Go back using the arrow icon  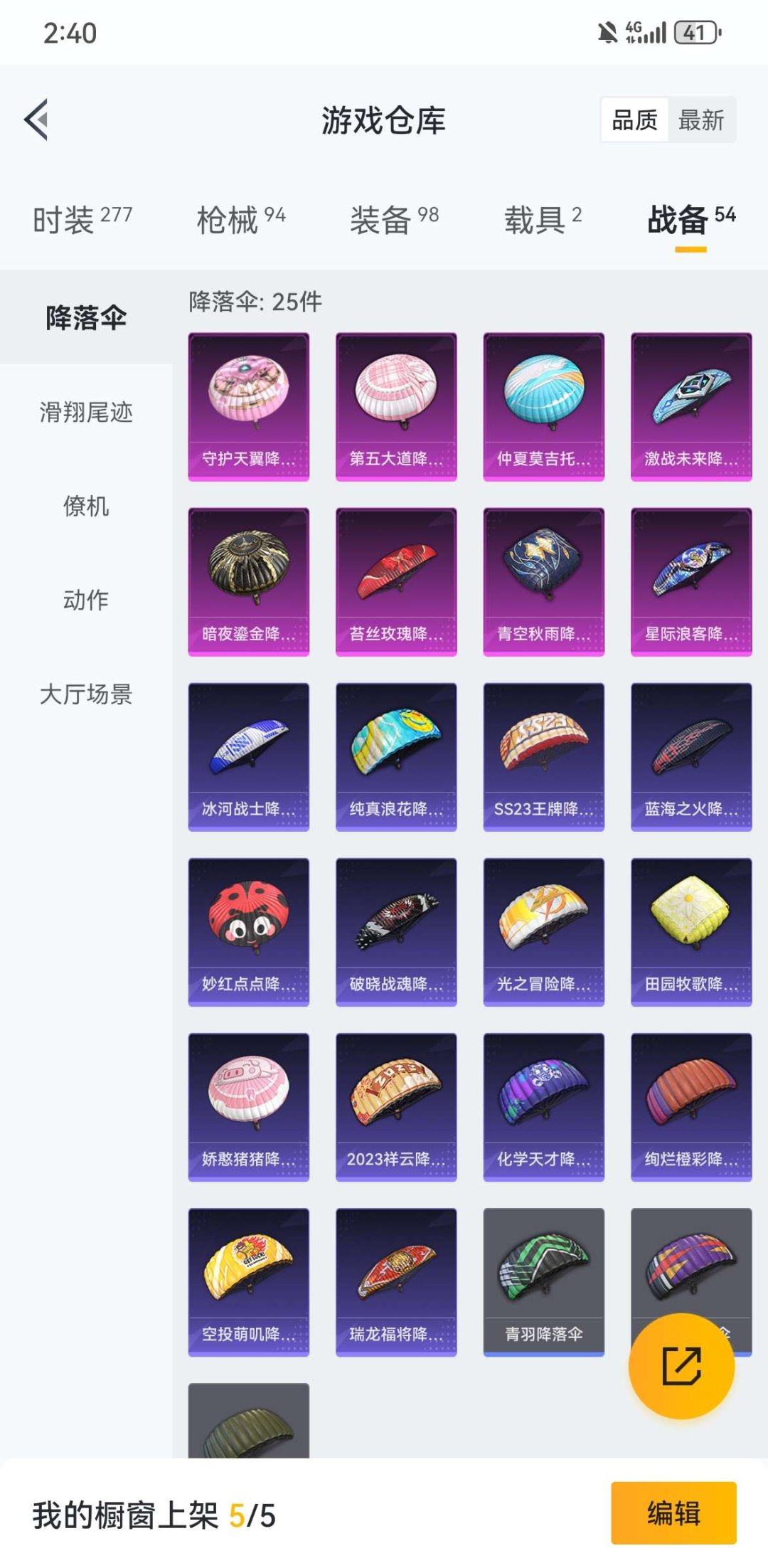click(37, 120)
